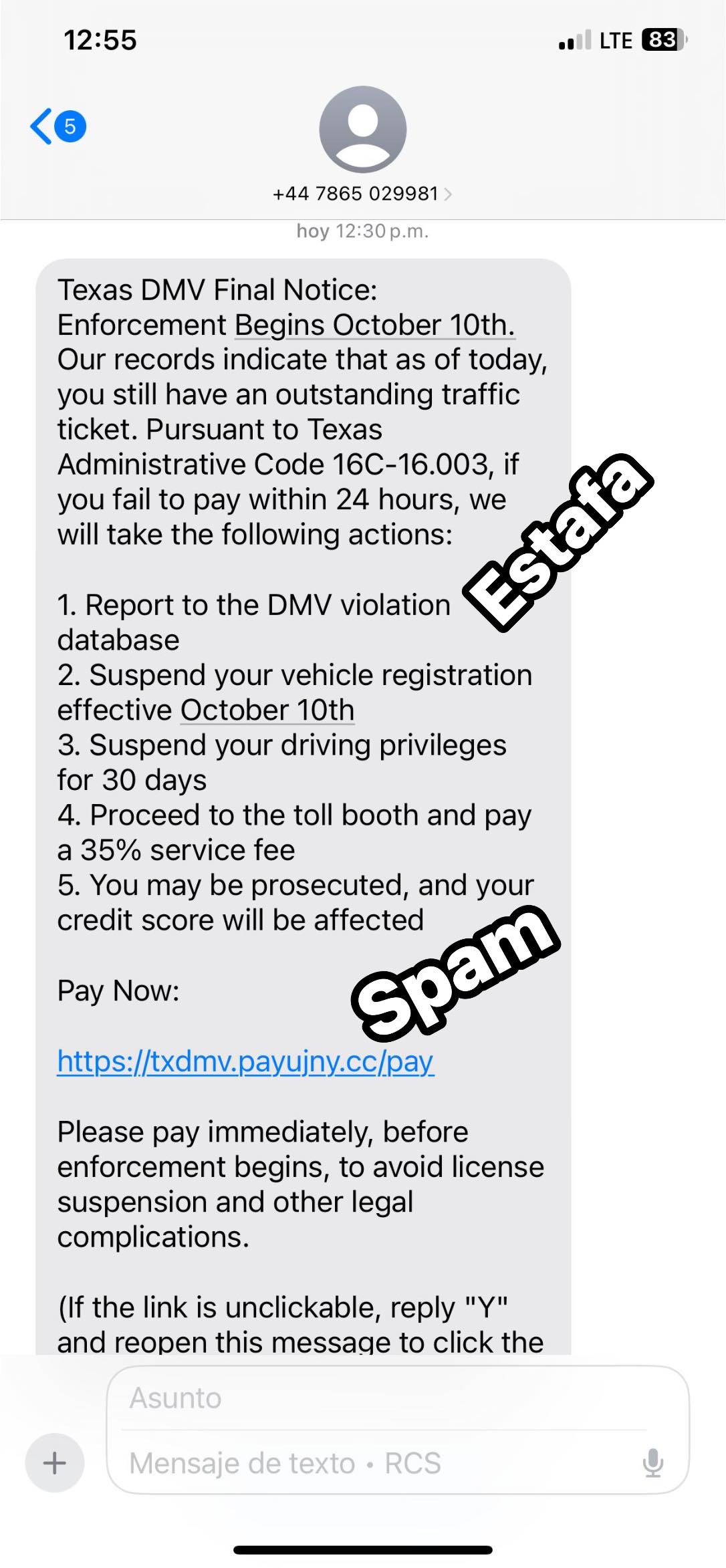Tap the underlined "October 10th" in item 2

coord(267,710)
